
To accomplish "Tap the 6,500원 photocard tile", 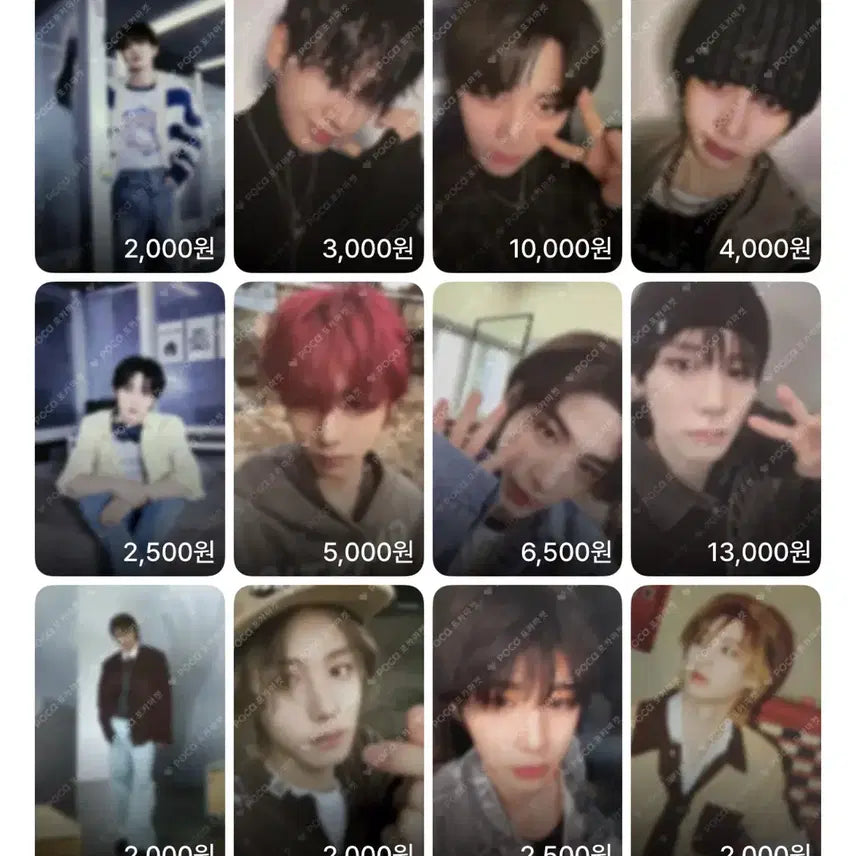I will point(527,428).
